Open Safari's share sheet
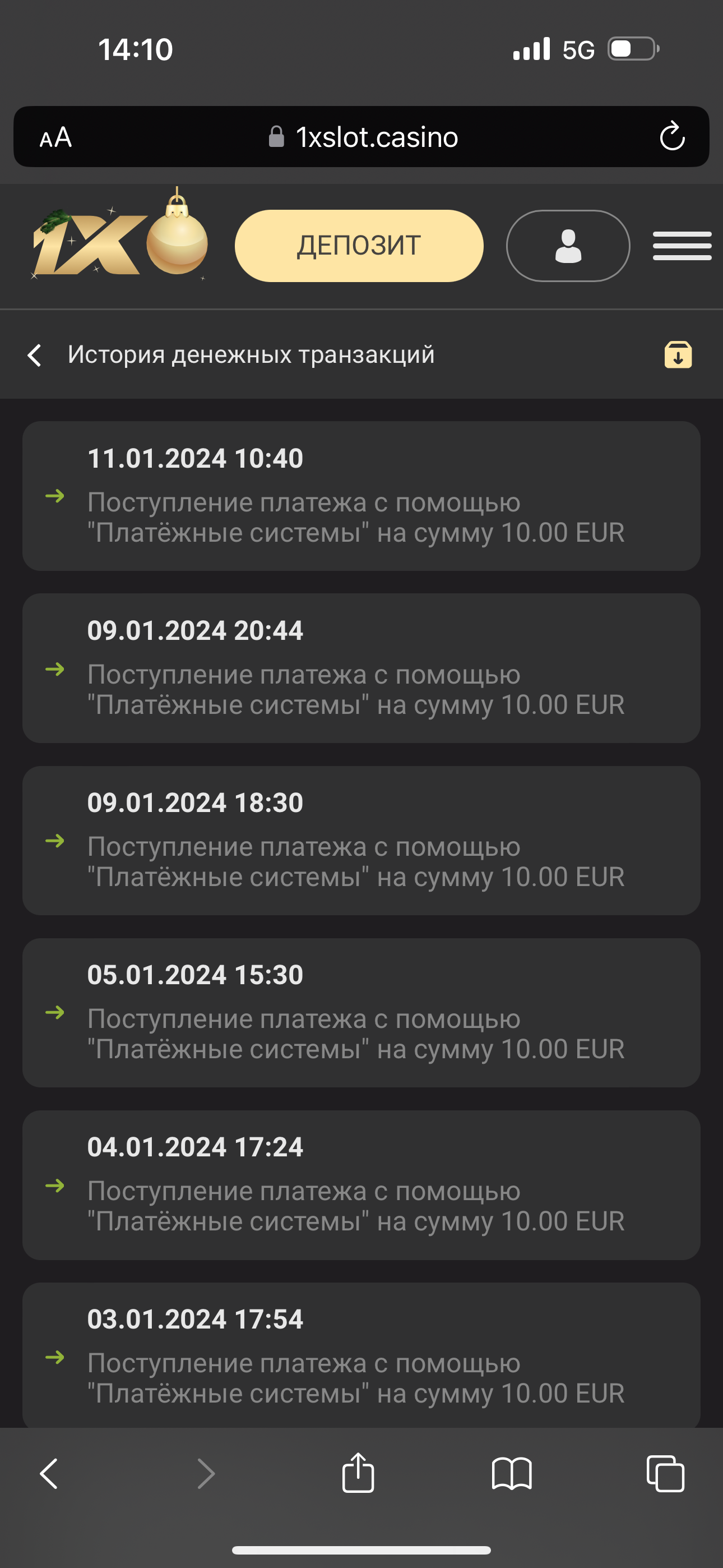Image resolution: width=723 pixels, height=1568 pixels. (358, 1474)
